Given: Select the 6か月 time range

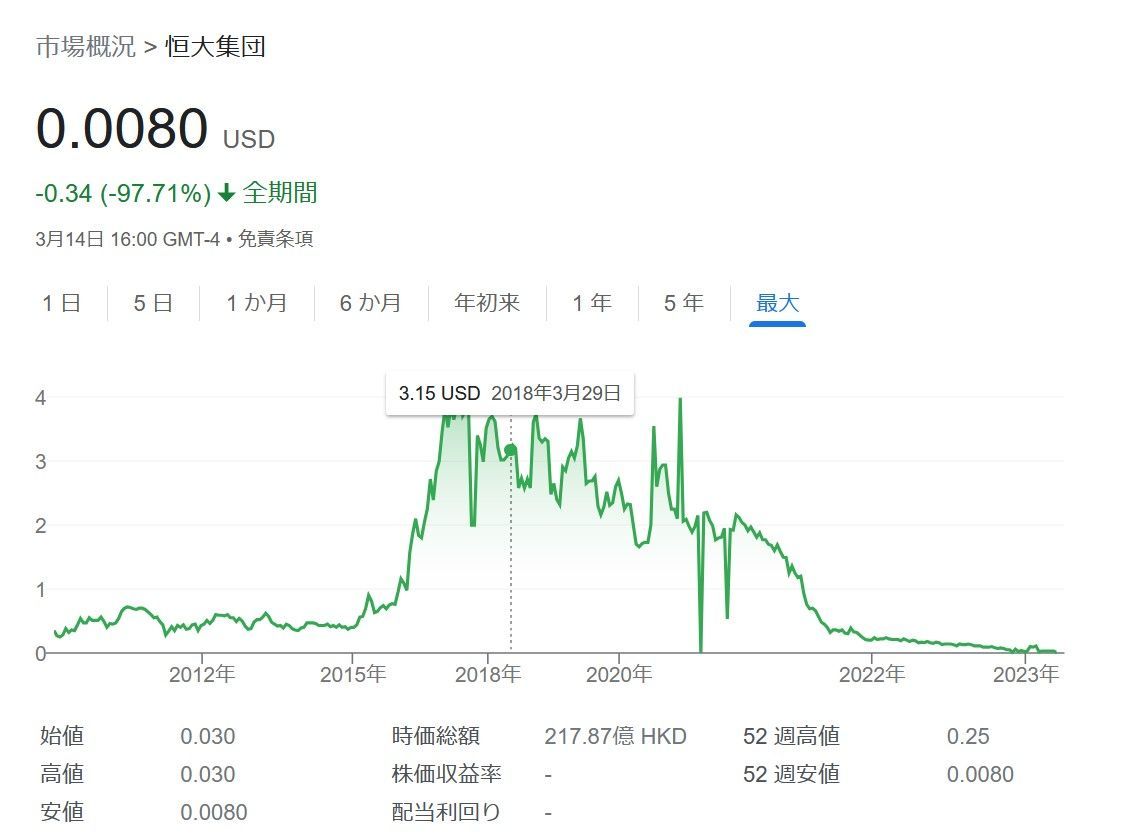Looking at the screenshot, I should (370, 303).
